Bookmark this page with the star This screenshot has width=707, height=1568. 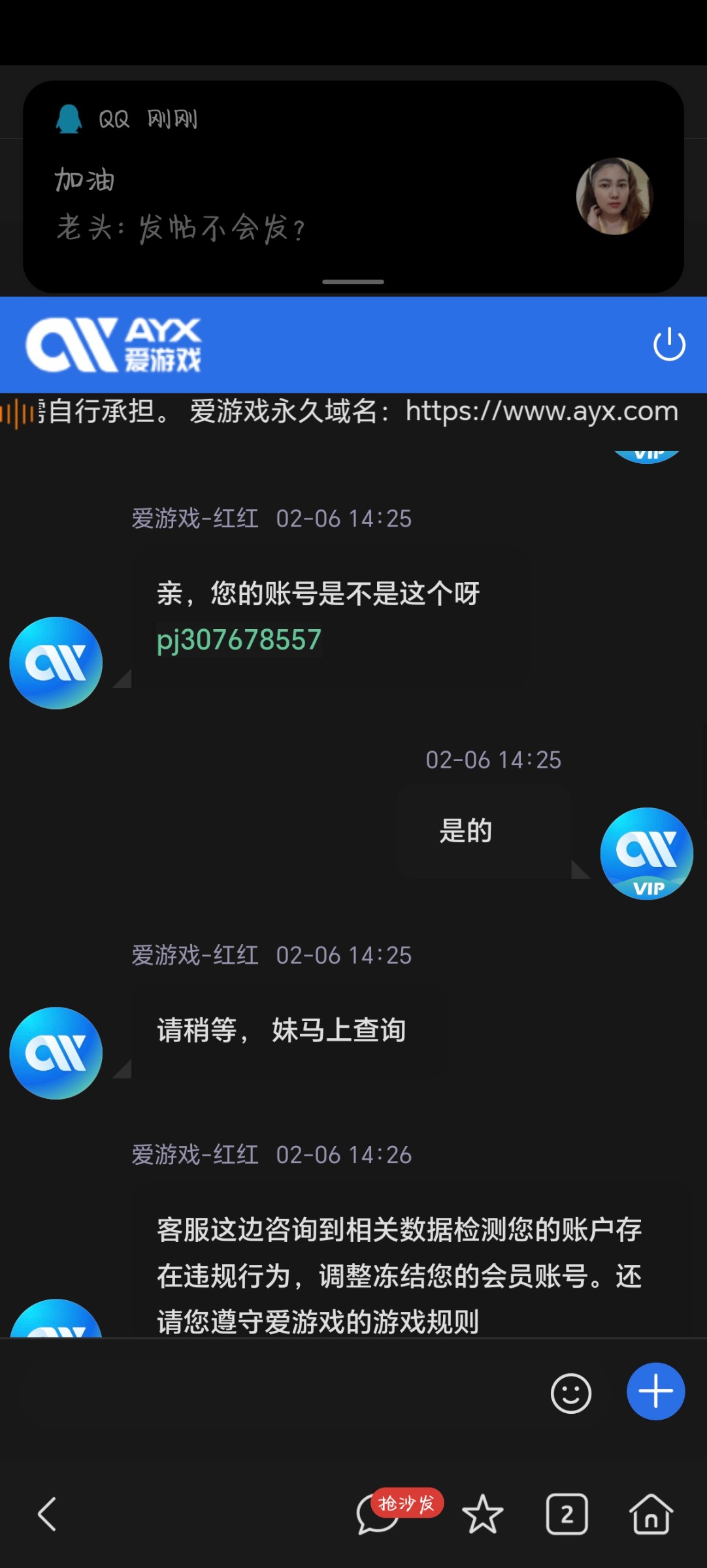[482, 1514]
